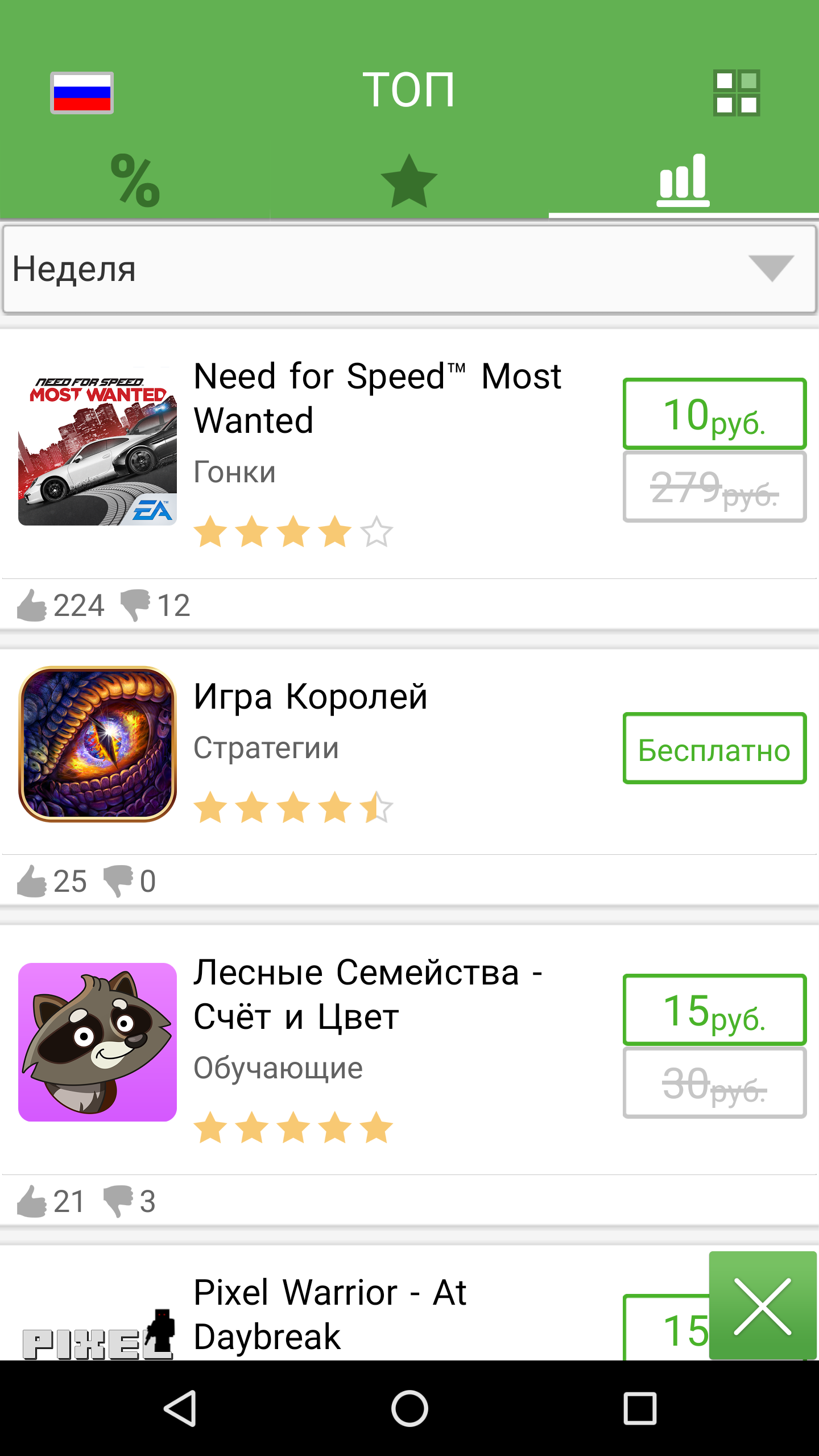This screenshot has width=819, height=1456.
Task: Open Need for Speed Most Wanted listing
Action: click(378, 398)
